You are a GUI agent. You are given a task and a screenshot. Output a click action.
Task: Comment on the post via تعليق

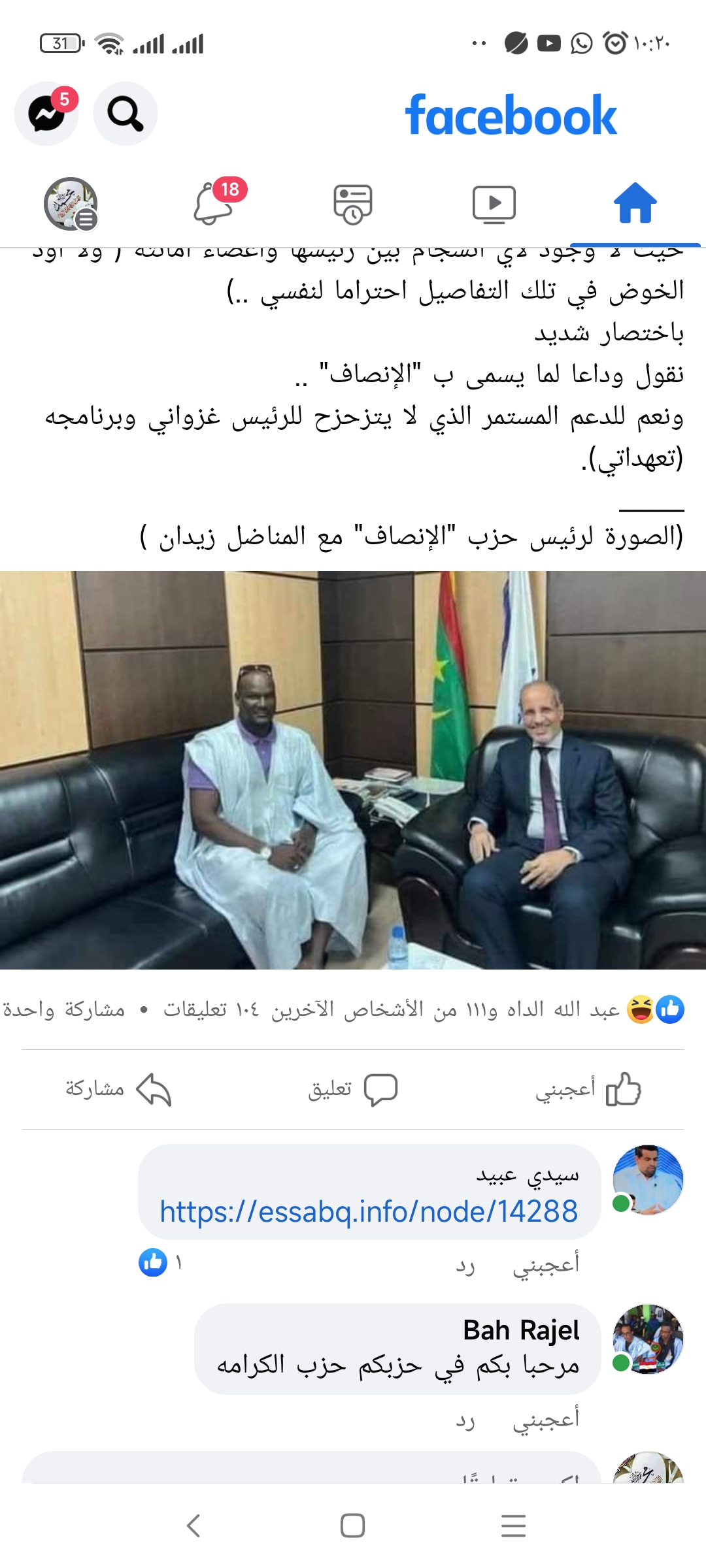pyautogui.click(x=353, y=1089)
